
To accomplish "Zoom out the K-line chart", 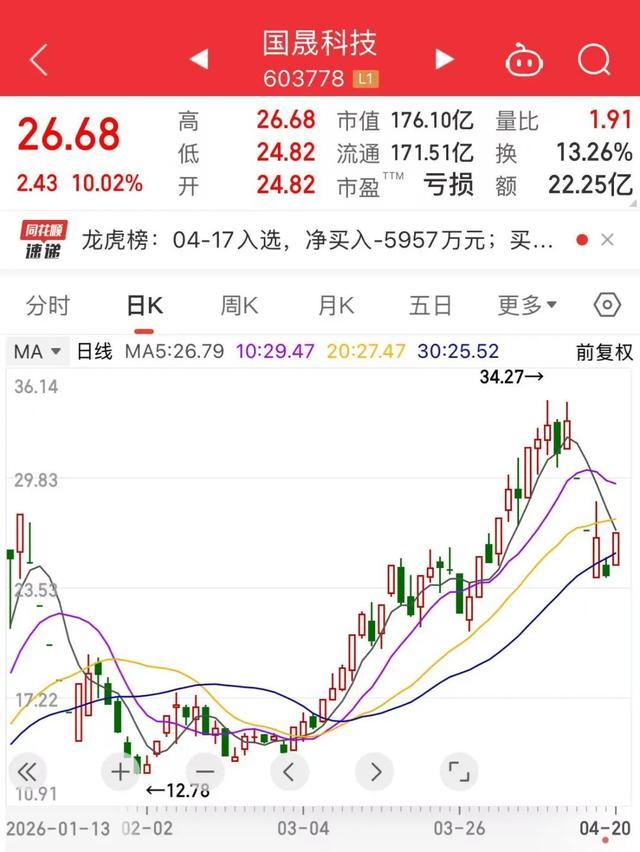I will point(205,771).
